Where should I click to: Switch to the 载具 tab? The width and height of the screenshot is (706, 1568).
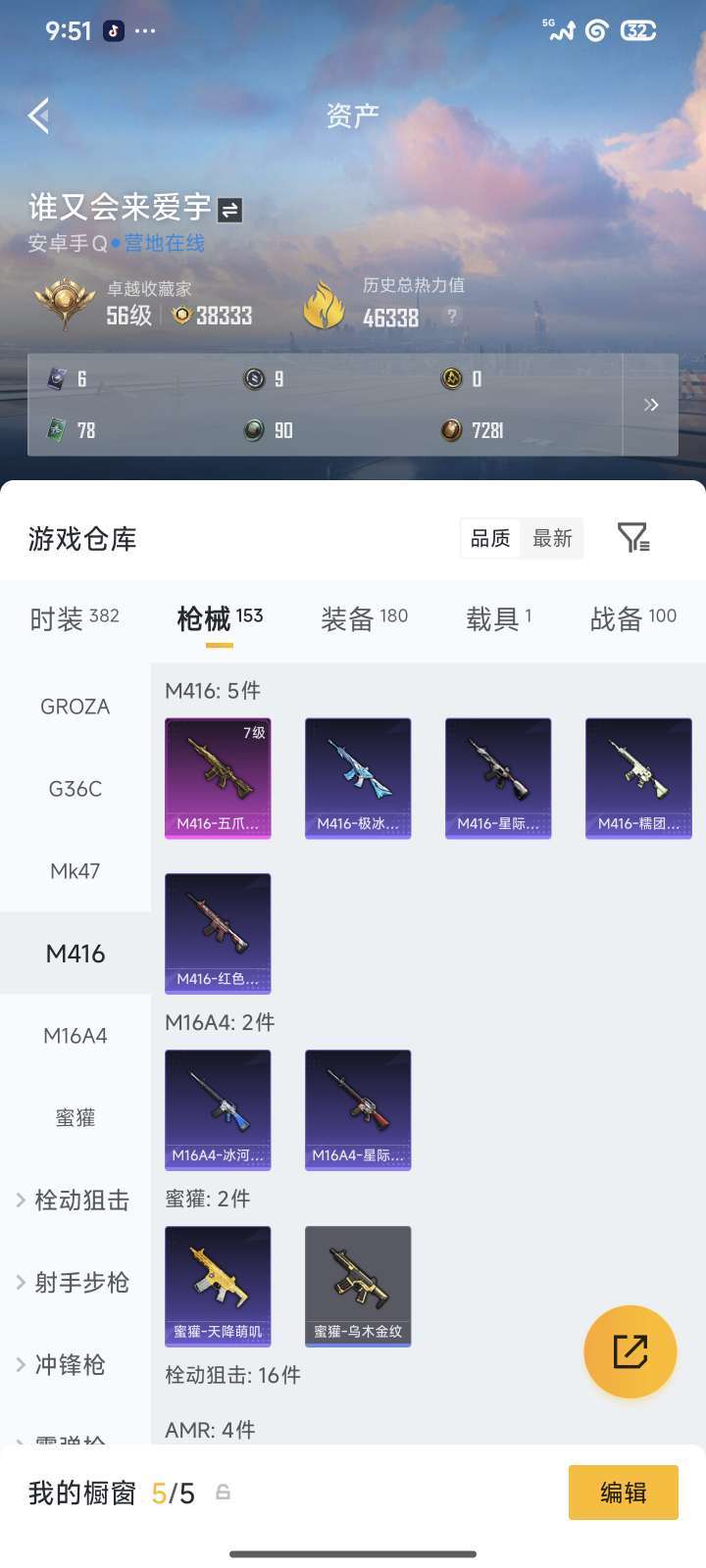pos(498,618)
